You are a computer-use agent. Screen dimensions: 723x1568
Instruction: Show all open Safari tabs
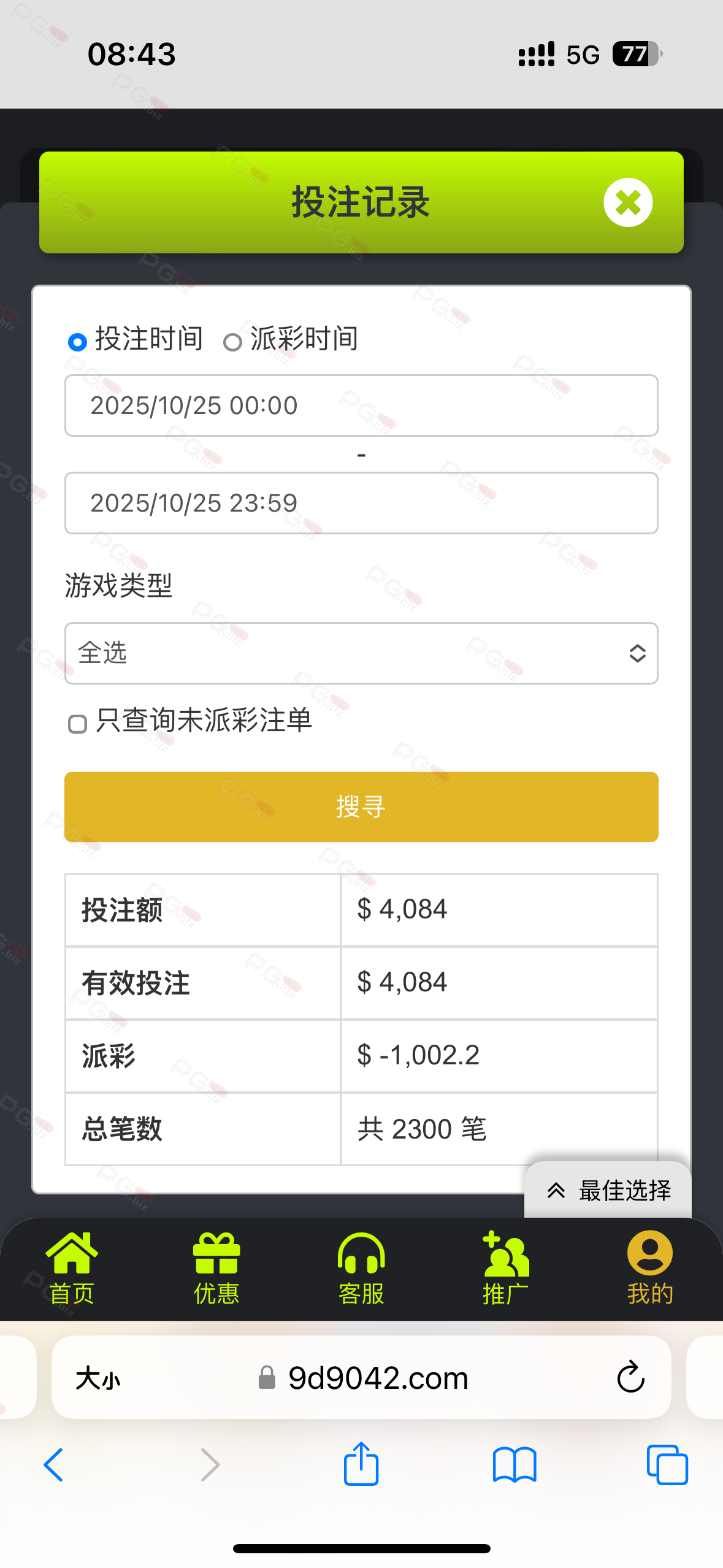pos(667,1464)
